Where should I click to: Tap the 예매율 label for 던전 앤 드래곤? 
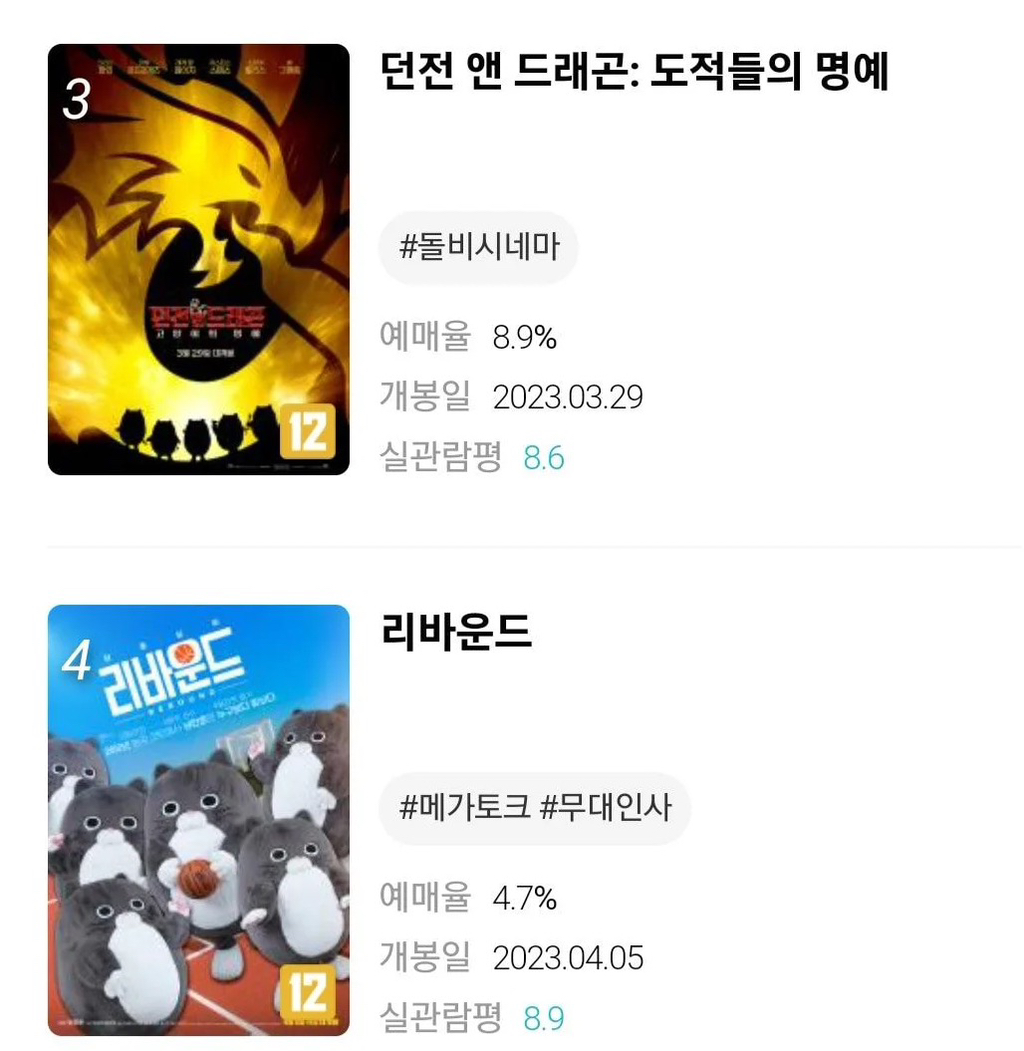pos(424,337)
